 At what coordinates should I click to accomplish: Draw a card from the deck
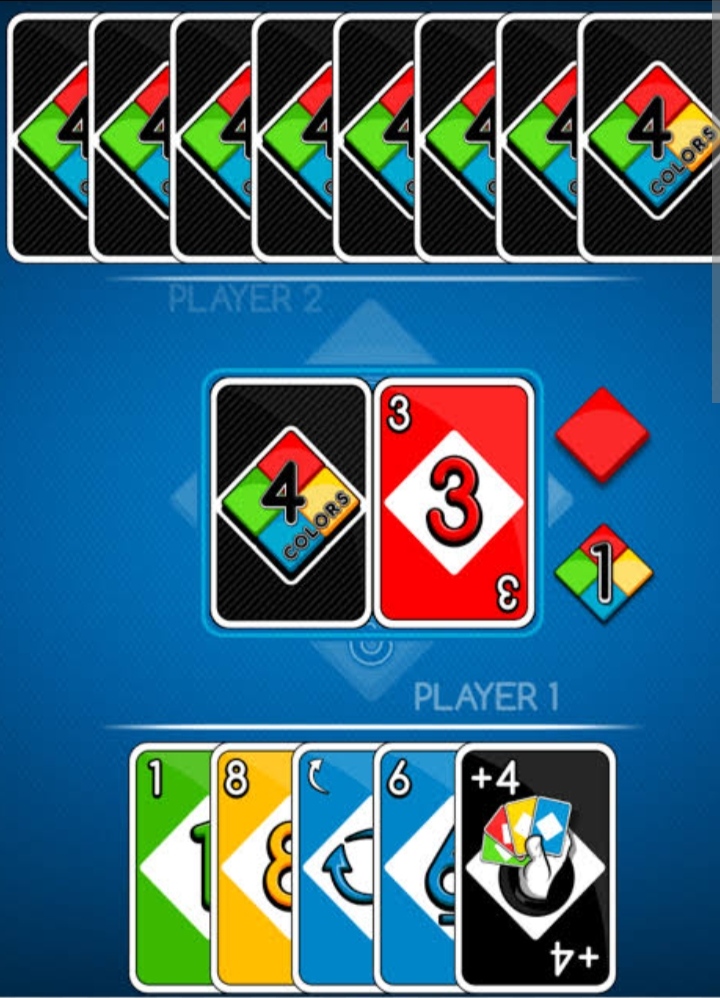click(x=290, y=503)
